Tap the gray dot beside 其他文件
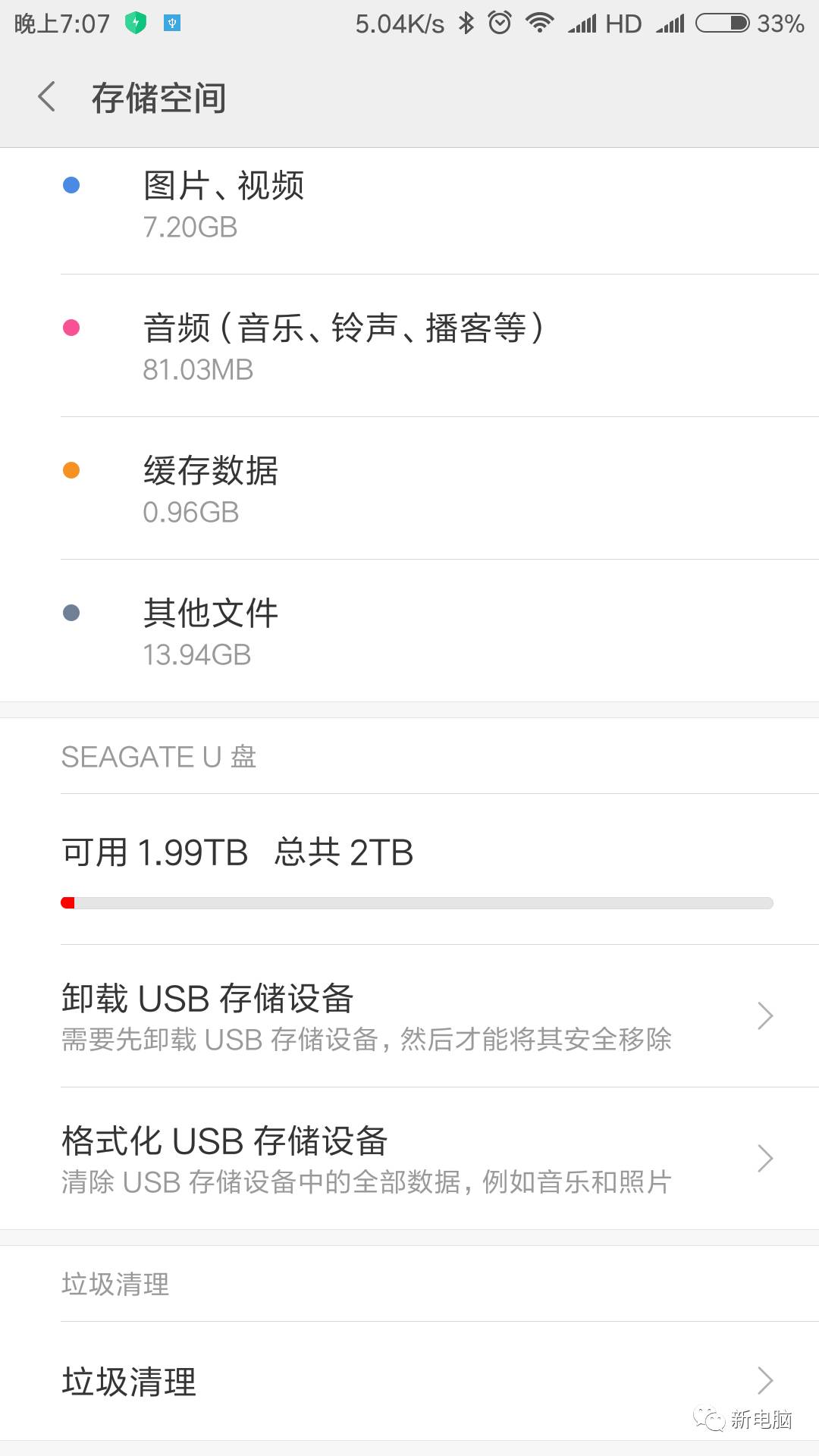This screenshot has height=1456, width=819. [72, 610]
